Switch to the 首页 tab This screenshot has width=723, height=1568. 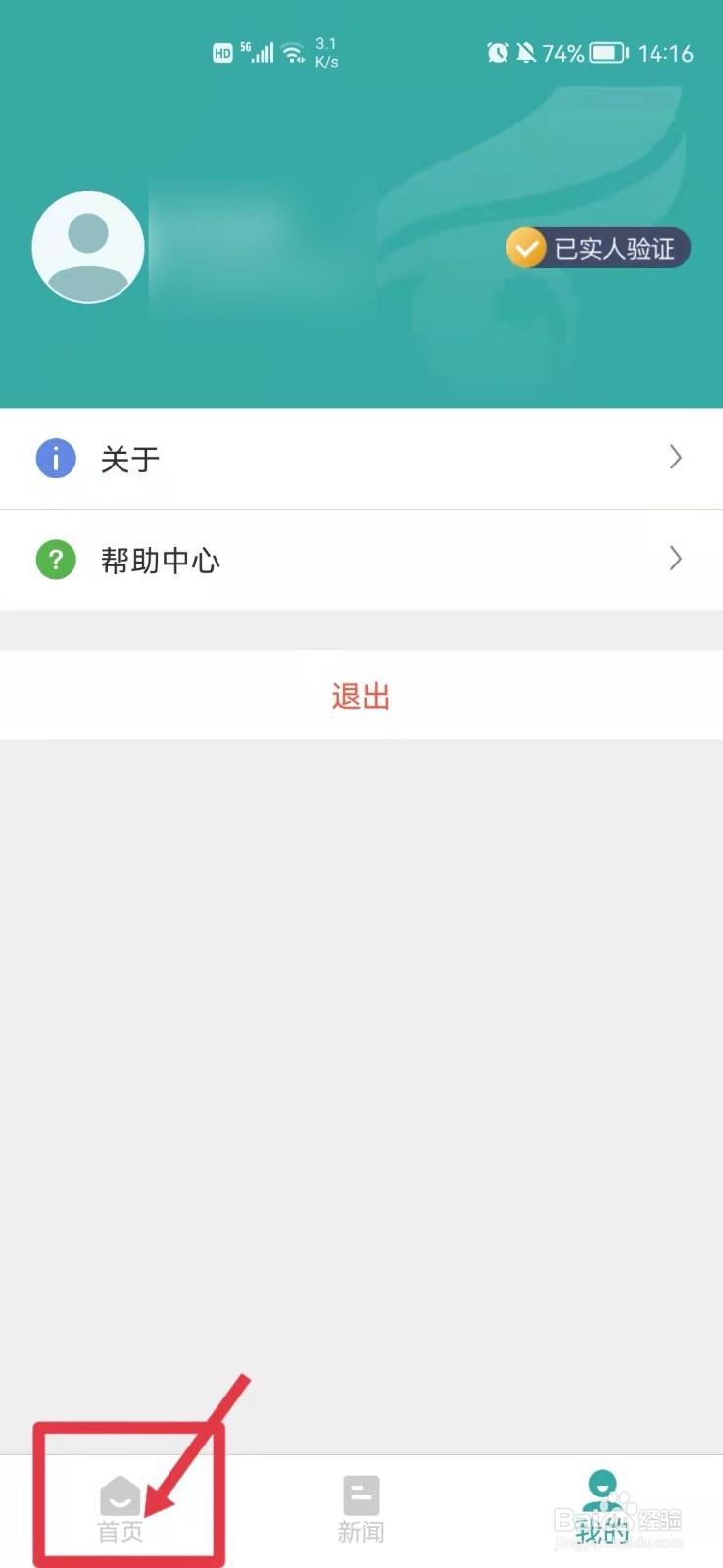[119, 1509]
